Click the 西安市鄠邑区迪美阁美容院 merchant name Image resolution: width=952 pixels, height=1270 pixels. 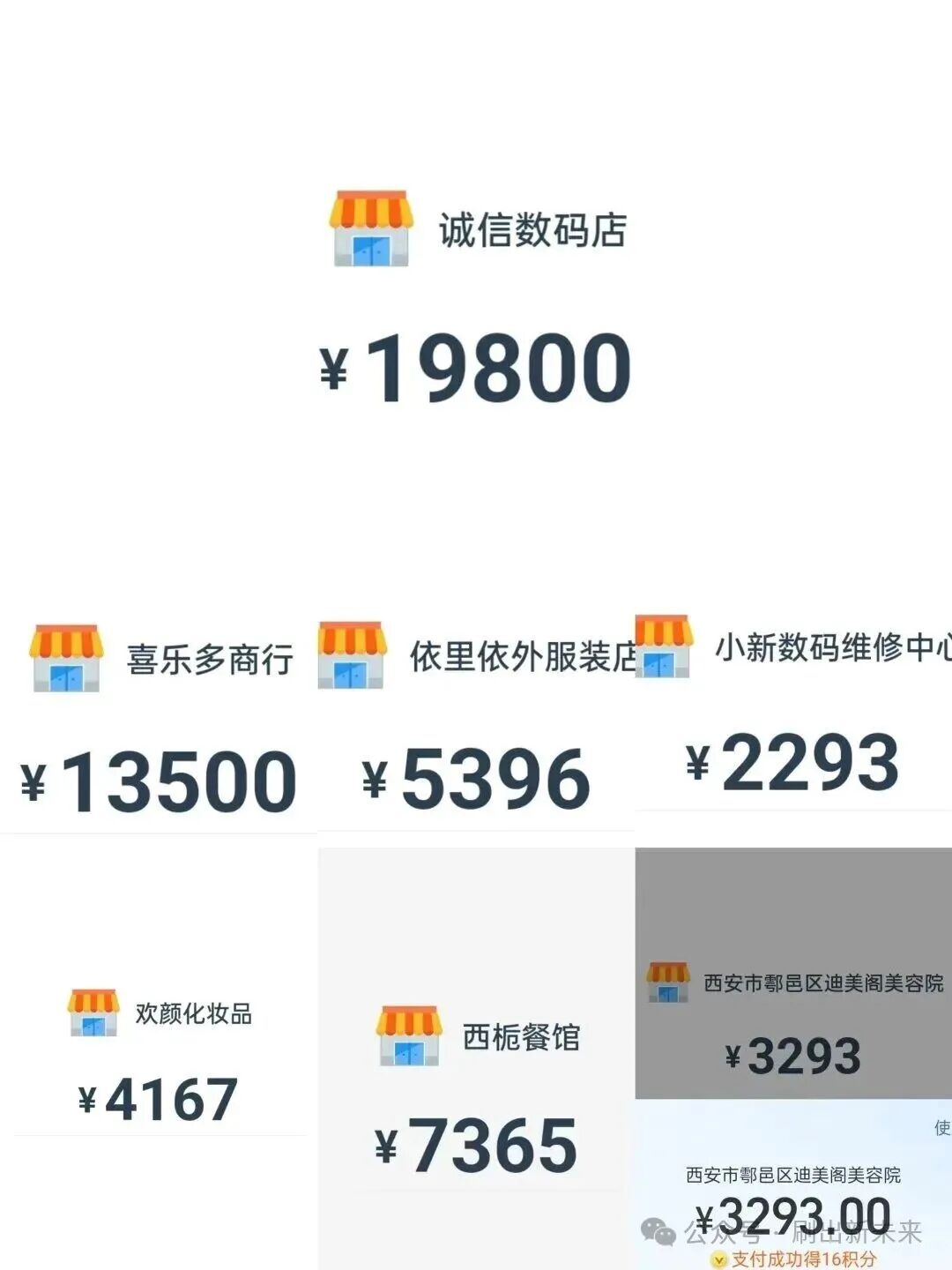[x=793, y=1175]
